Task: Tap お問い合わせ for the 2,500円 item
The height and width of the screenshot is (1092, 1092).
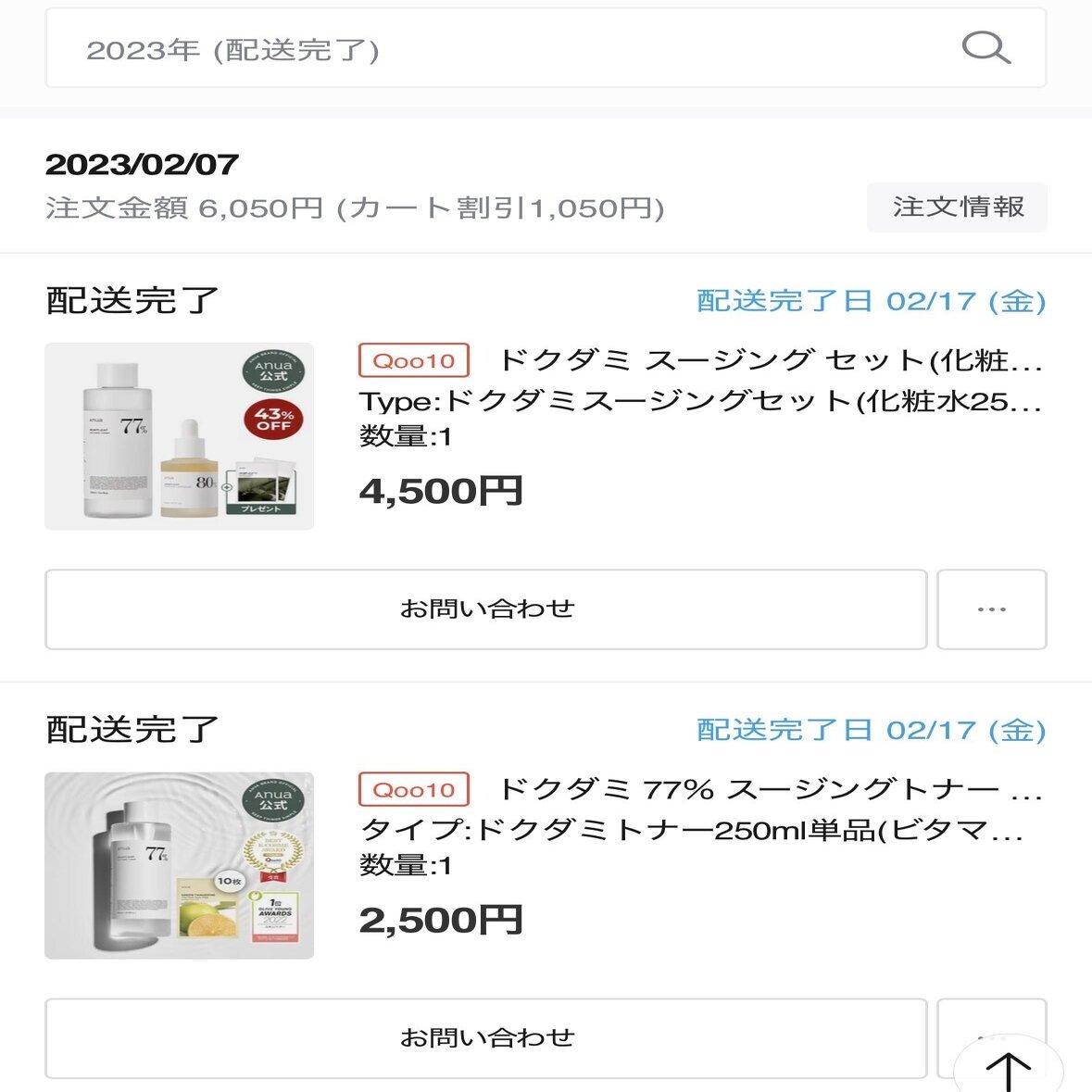Action: pyautogui.click(x=486, y=1038)
